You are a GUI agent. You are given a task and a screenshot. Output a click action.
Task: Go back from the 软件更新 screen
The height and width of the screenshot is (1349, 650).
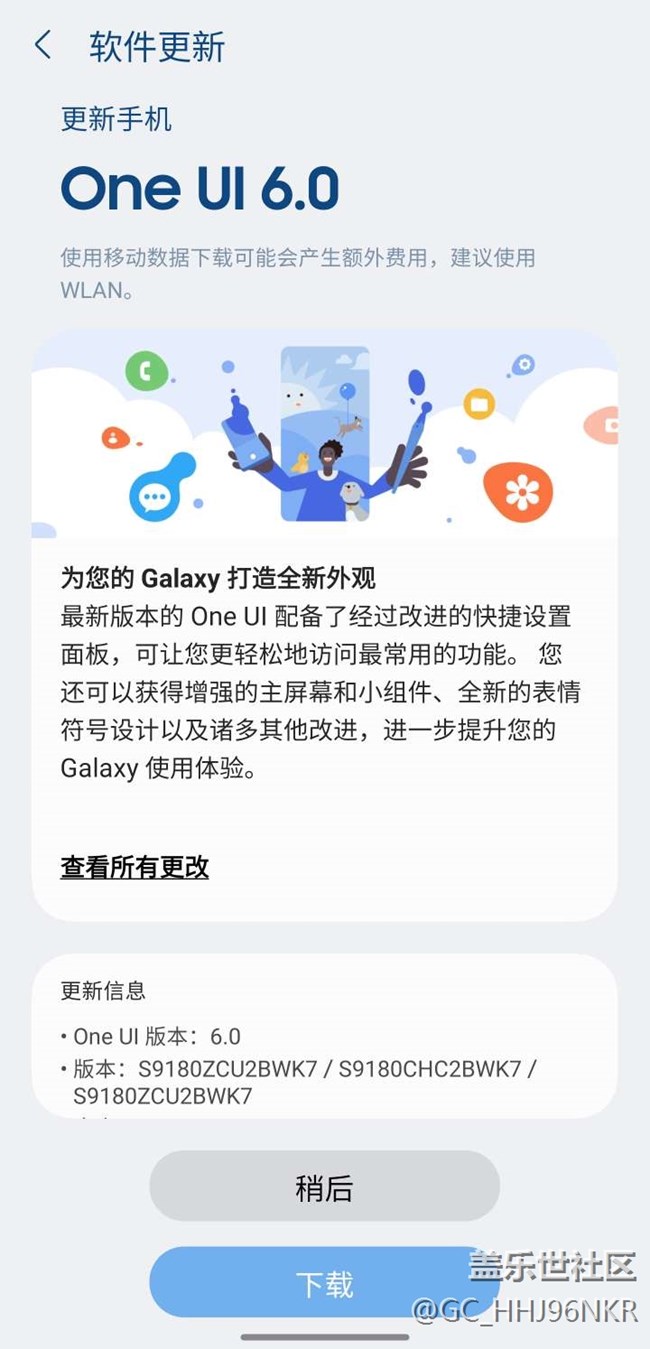click(42, 46)
